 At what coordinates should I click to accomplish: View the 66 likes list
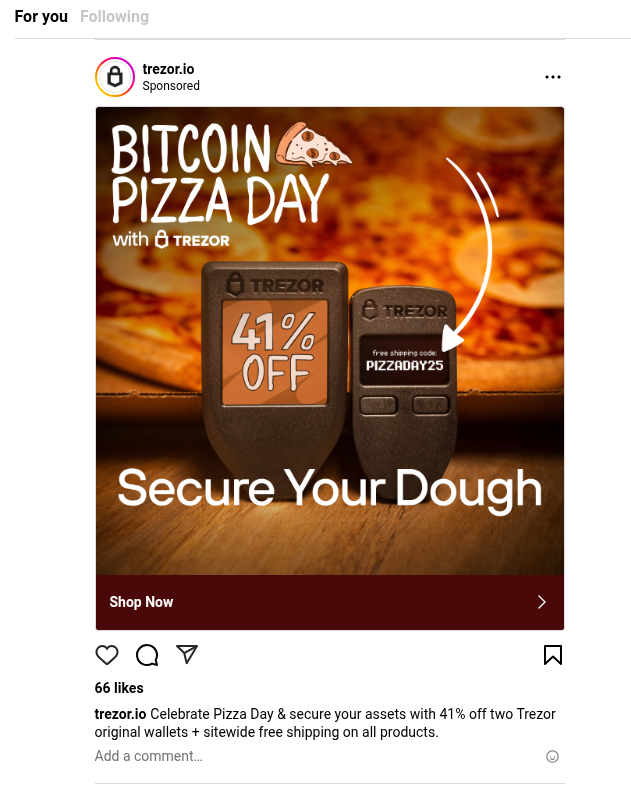click(x=119, y=688)
